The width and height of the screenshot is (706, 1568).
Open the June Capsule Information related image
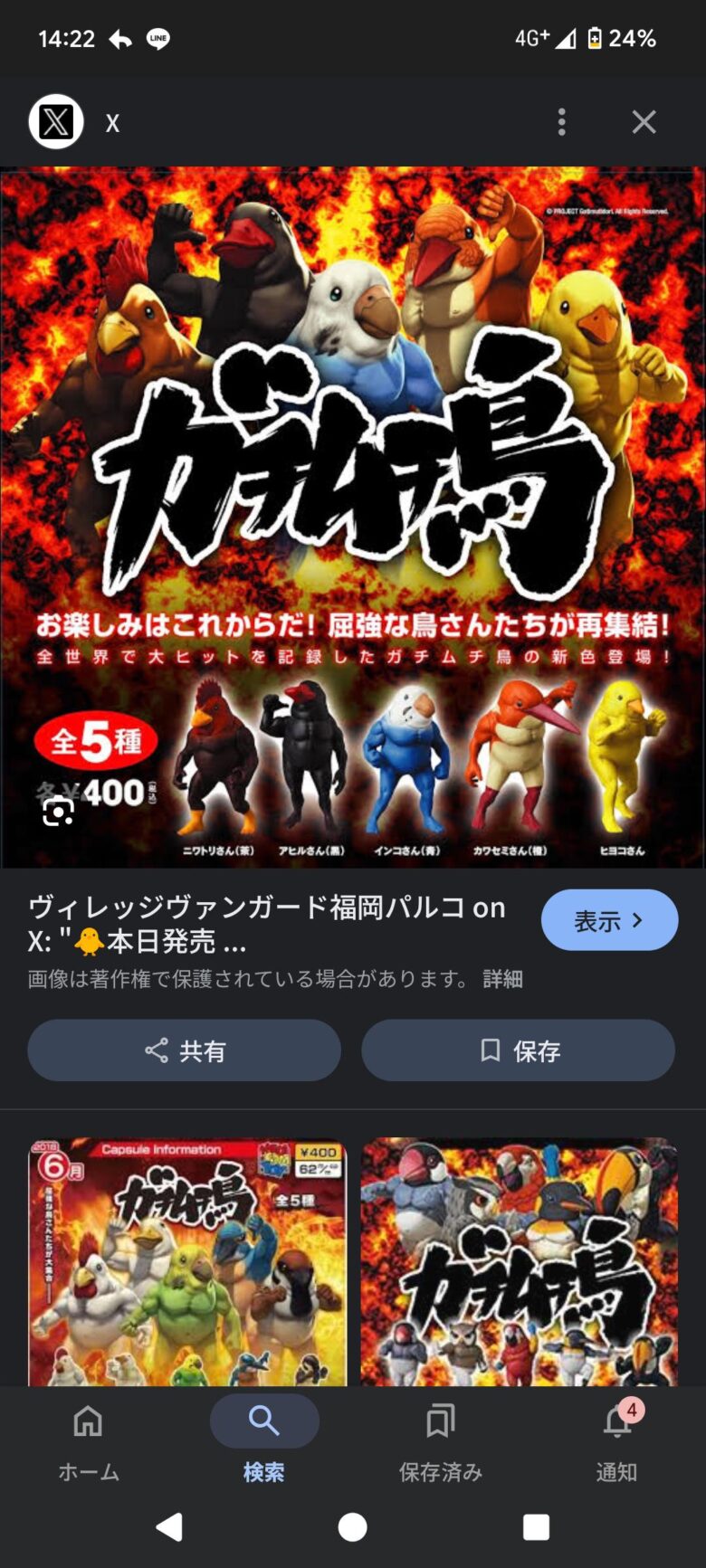[187, 1261]
